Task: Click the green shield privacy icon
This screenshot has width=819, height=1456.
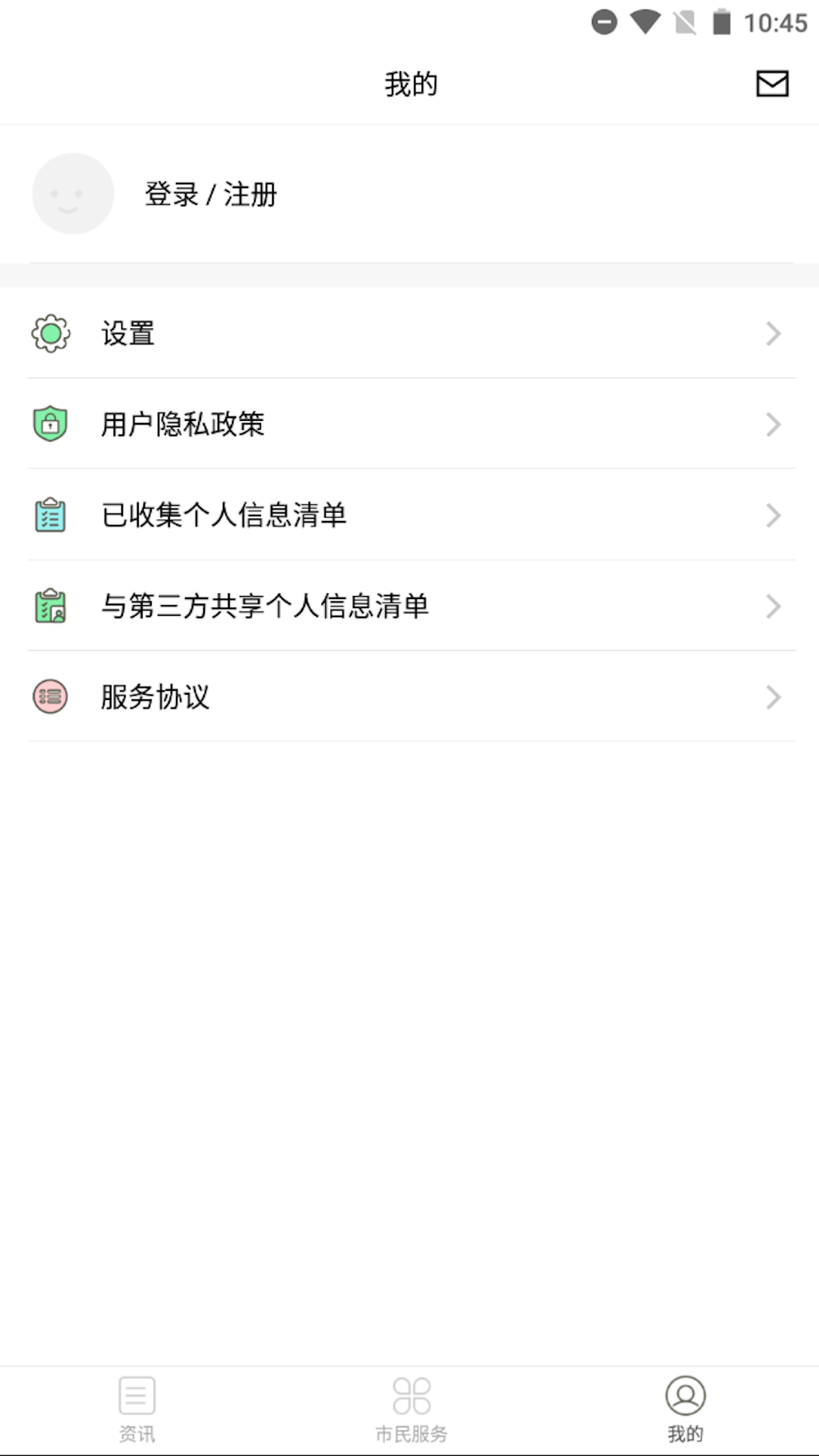Action: click(50, 425)
